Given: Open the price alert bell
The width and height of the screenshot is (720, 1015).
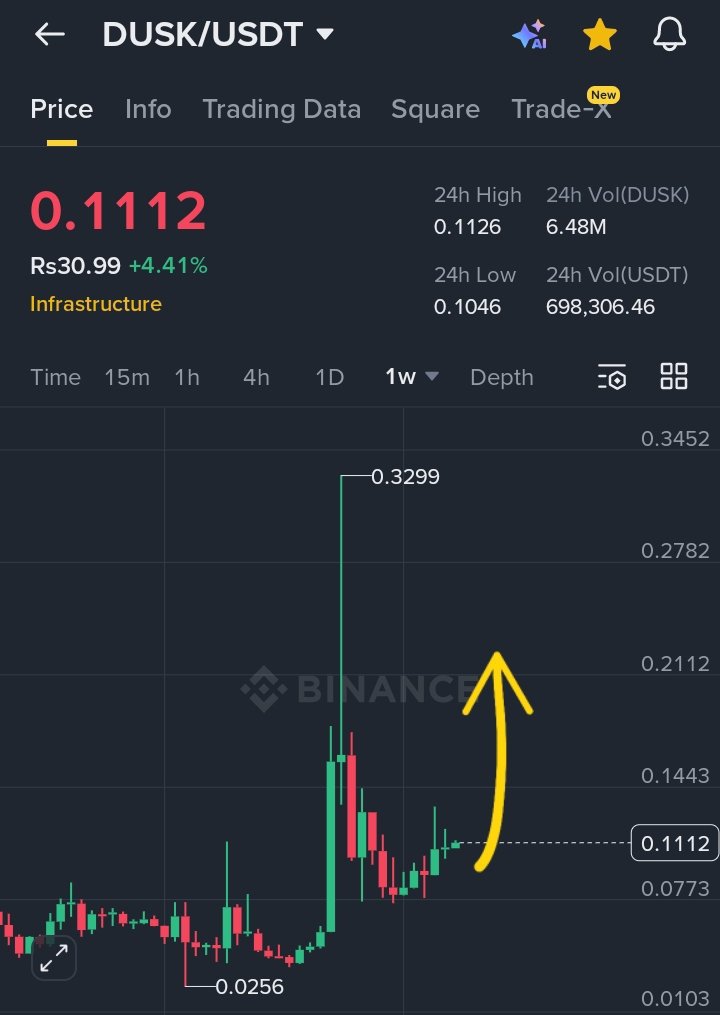Looking at the screenshot, I should [670, 35].
